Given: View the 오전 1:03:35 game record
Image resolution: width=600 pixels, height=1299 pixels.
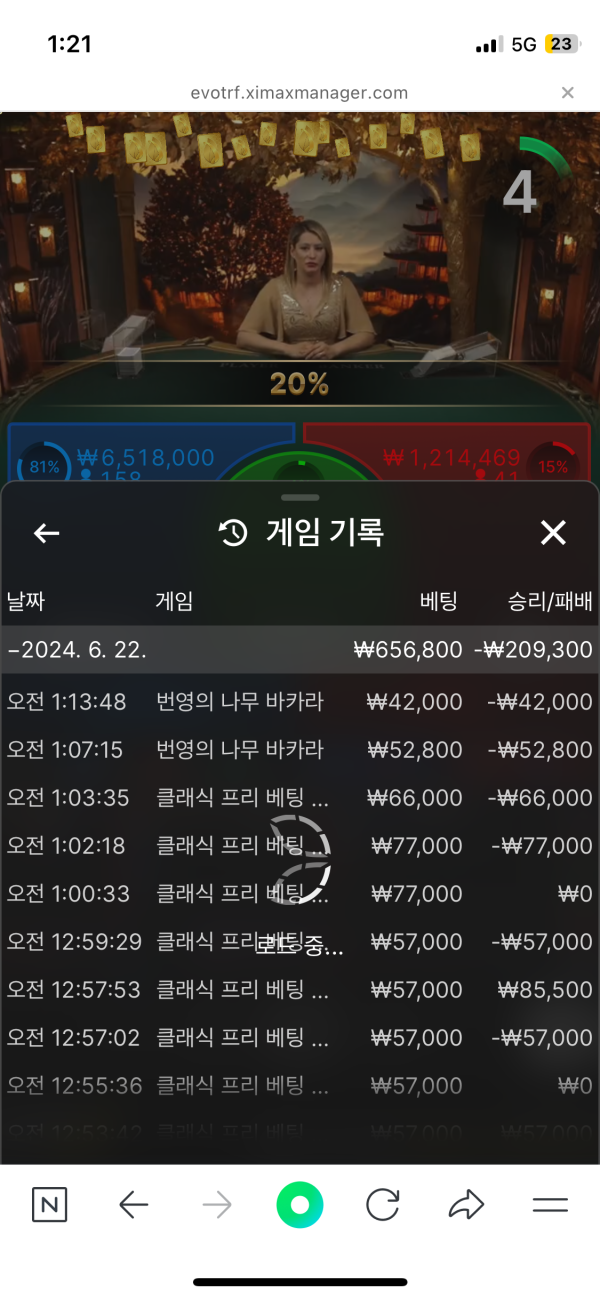Looking at the screenshot, I should tap(300, 798).
